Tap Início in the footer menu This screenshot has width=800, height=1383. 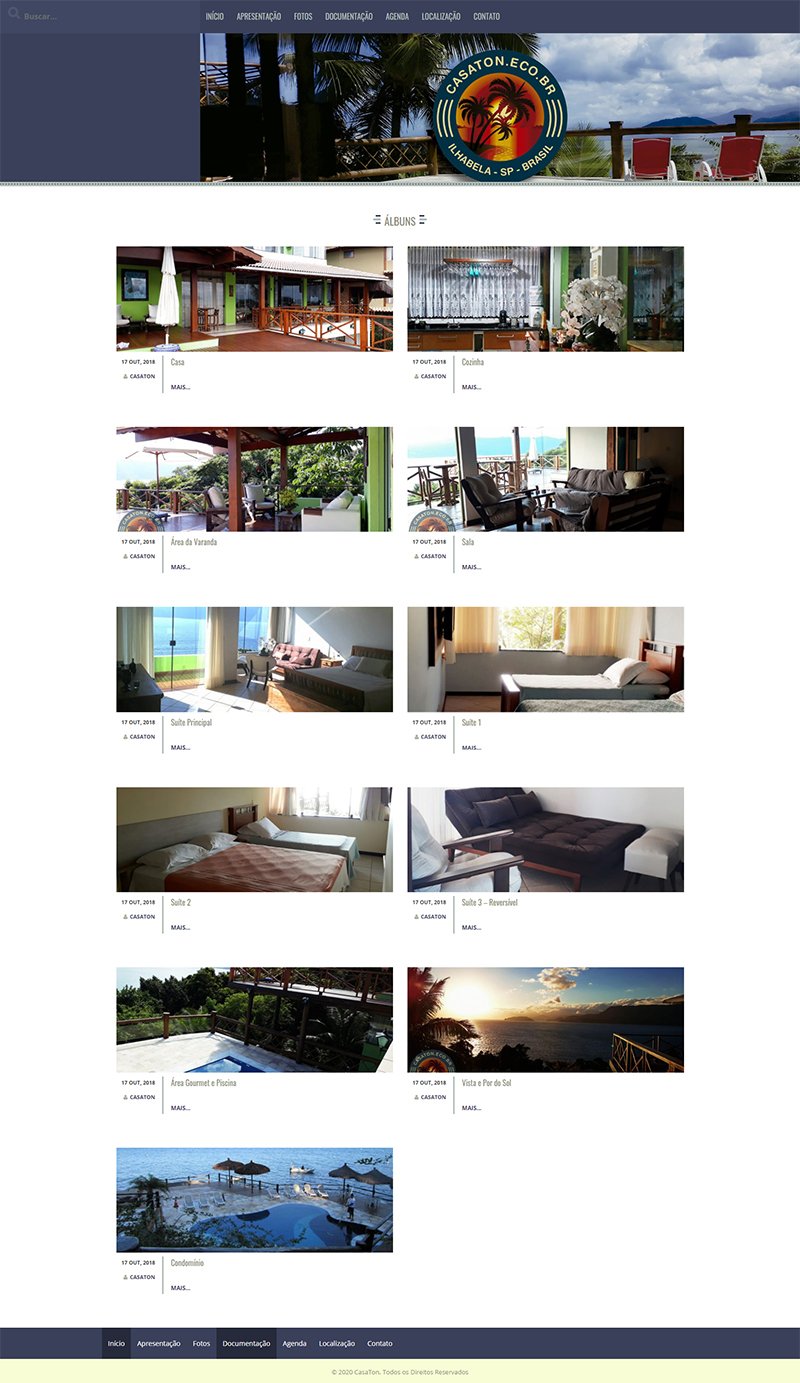tap(116, 1343)
